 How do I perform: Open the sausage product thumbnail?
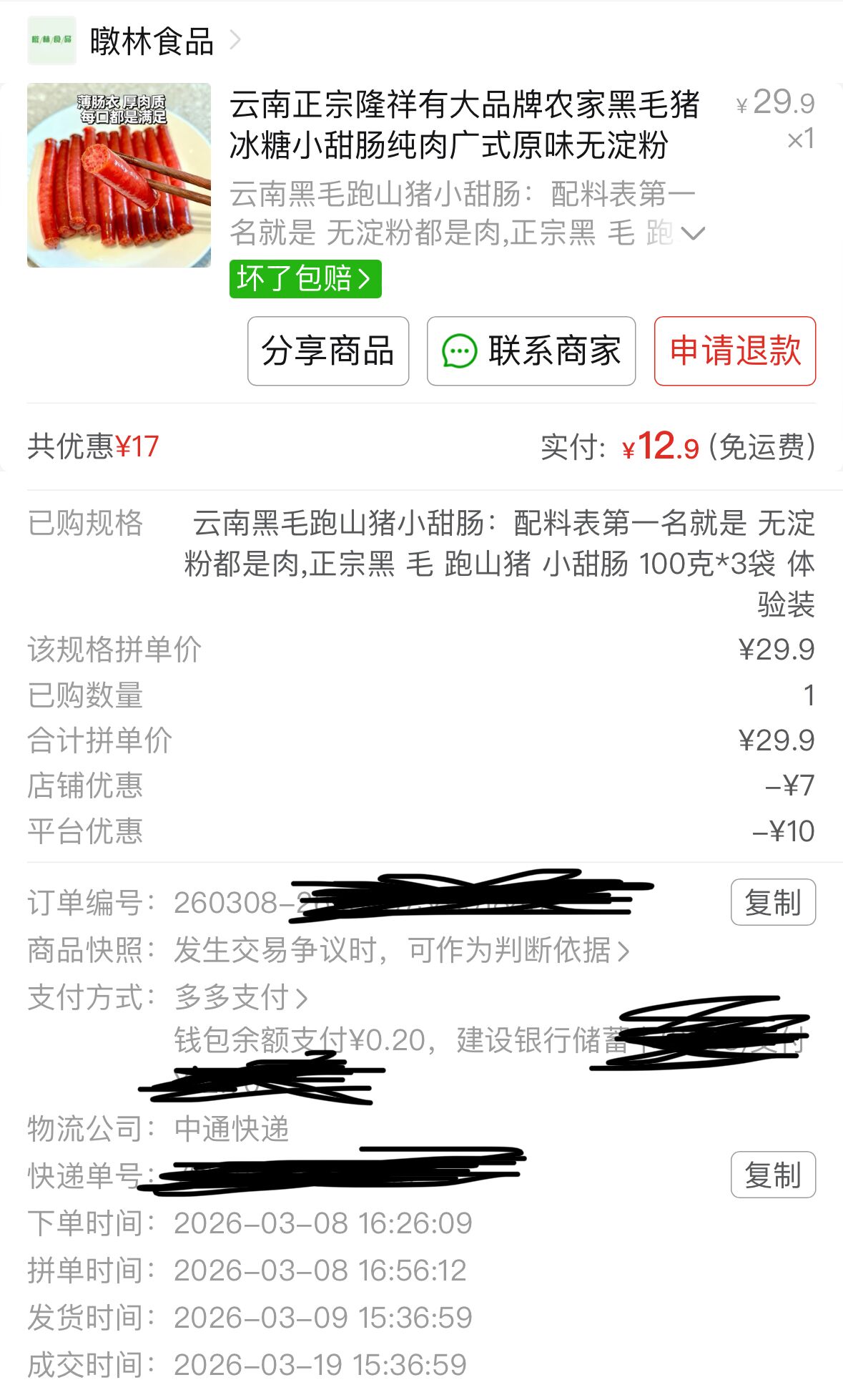(119, 175)
